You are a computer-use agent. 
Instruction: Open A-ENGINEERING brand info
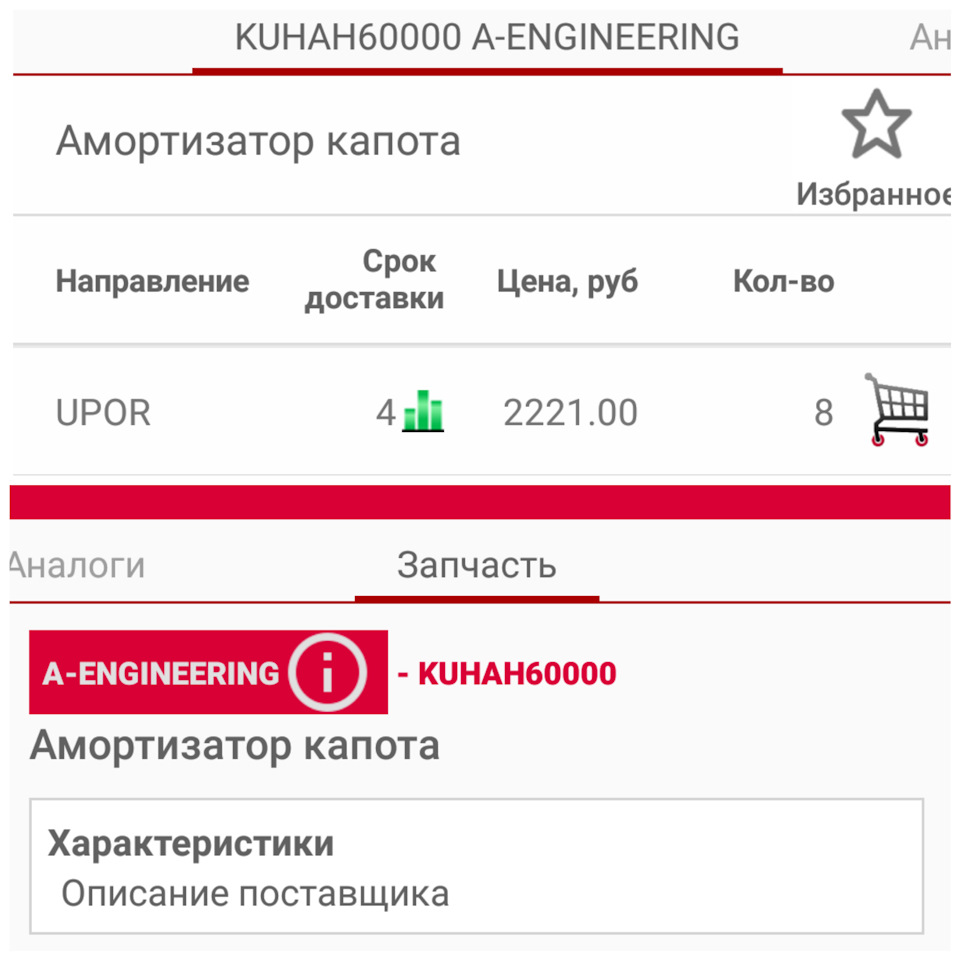pyautogui.click(x=326, y=673)
